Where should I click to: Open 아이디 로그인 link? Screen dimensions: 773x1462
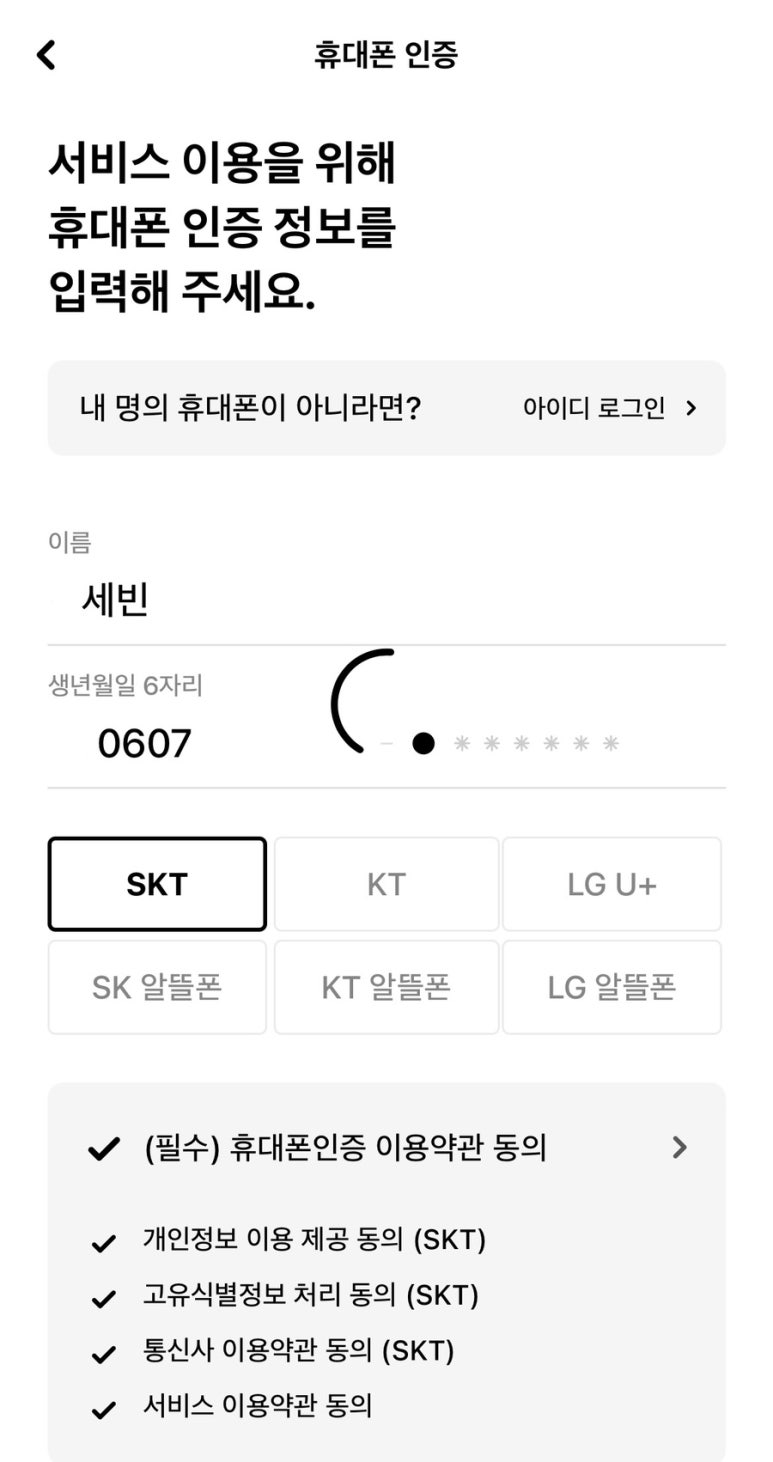[x=608, y=408]
